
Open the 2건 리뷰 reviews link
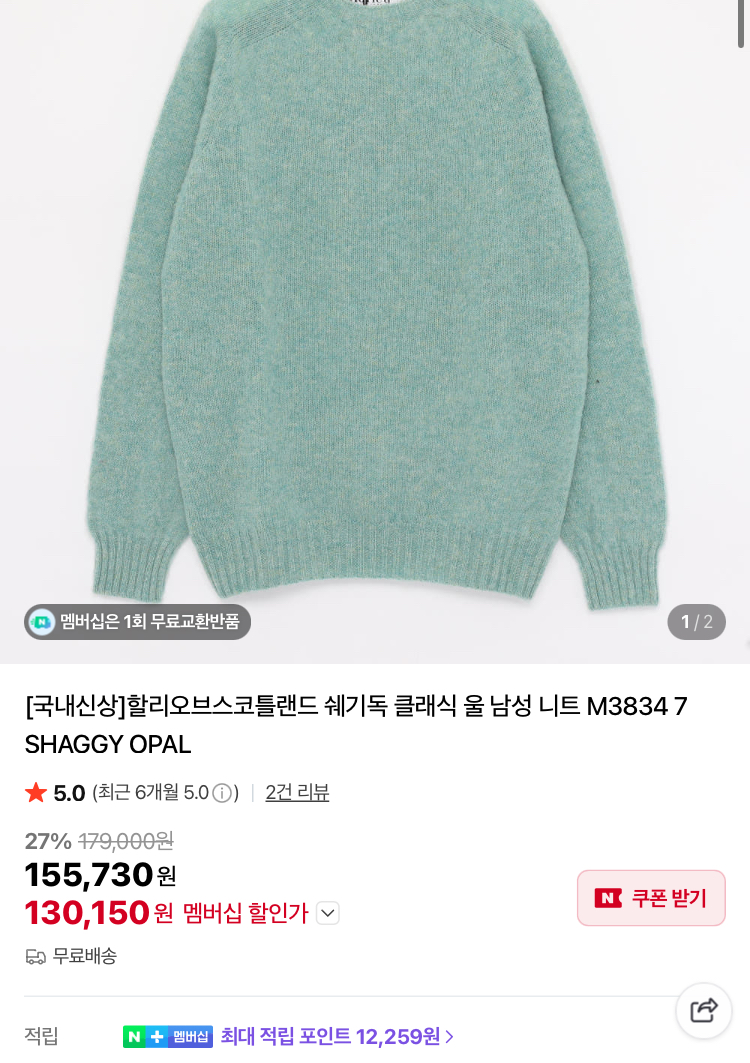coord(297,793)
